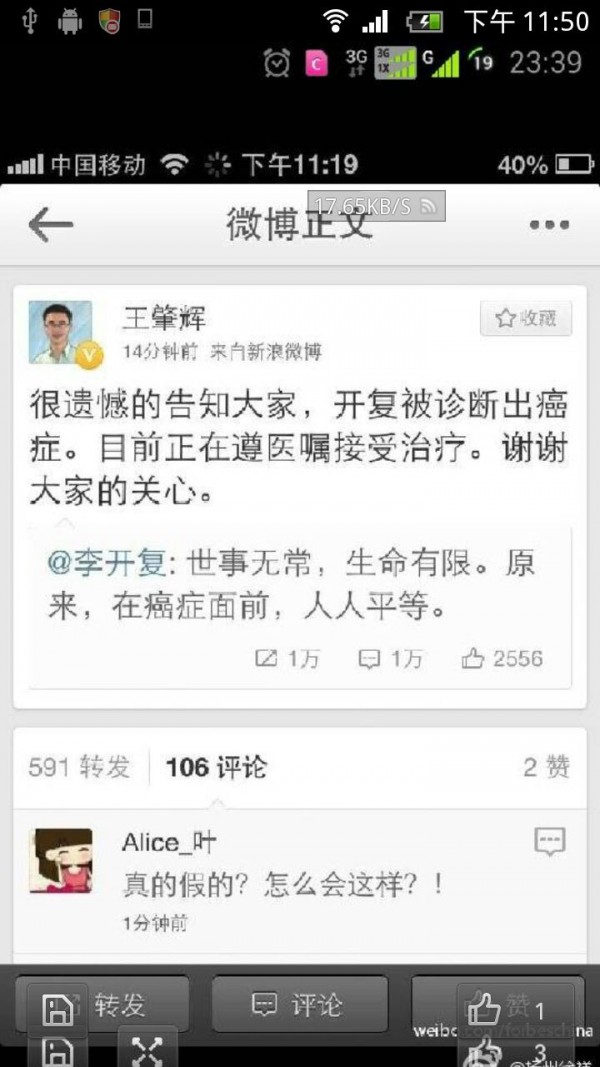View the 2 赞 likes list
Image resolution: width=600 pixels, height=1067 pixels.
click(546, 767)
